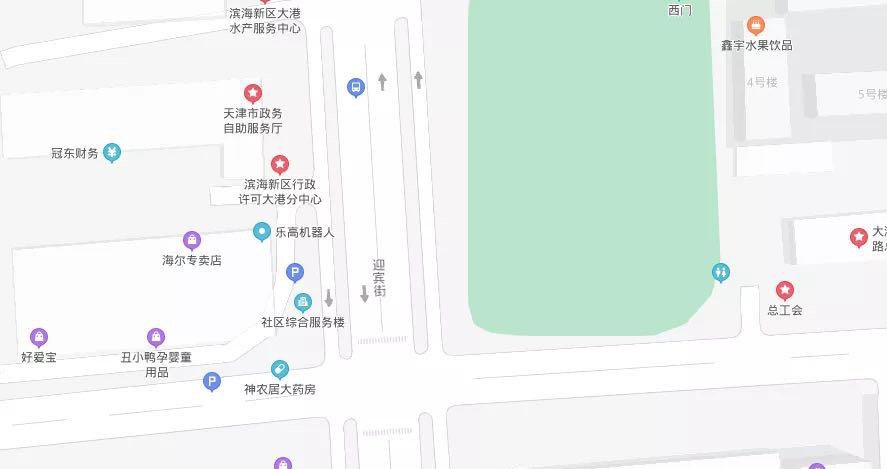Open the 冠东财务 place marker
The width and height of the screenshot is (887, 469).
click(x=113, y=153)
